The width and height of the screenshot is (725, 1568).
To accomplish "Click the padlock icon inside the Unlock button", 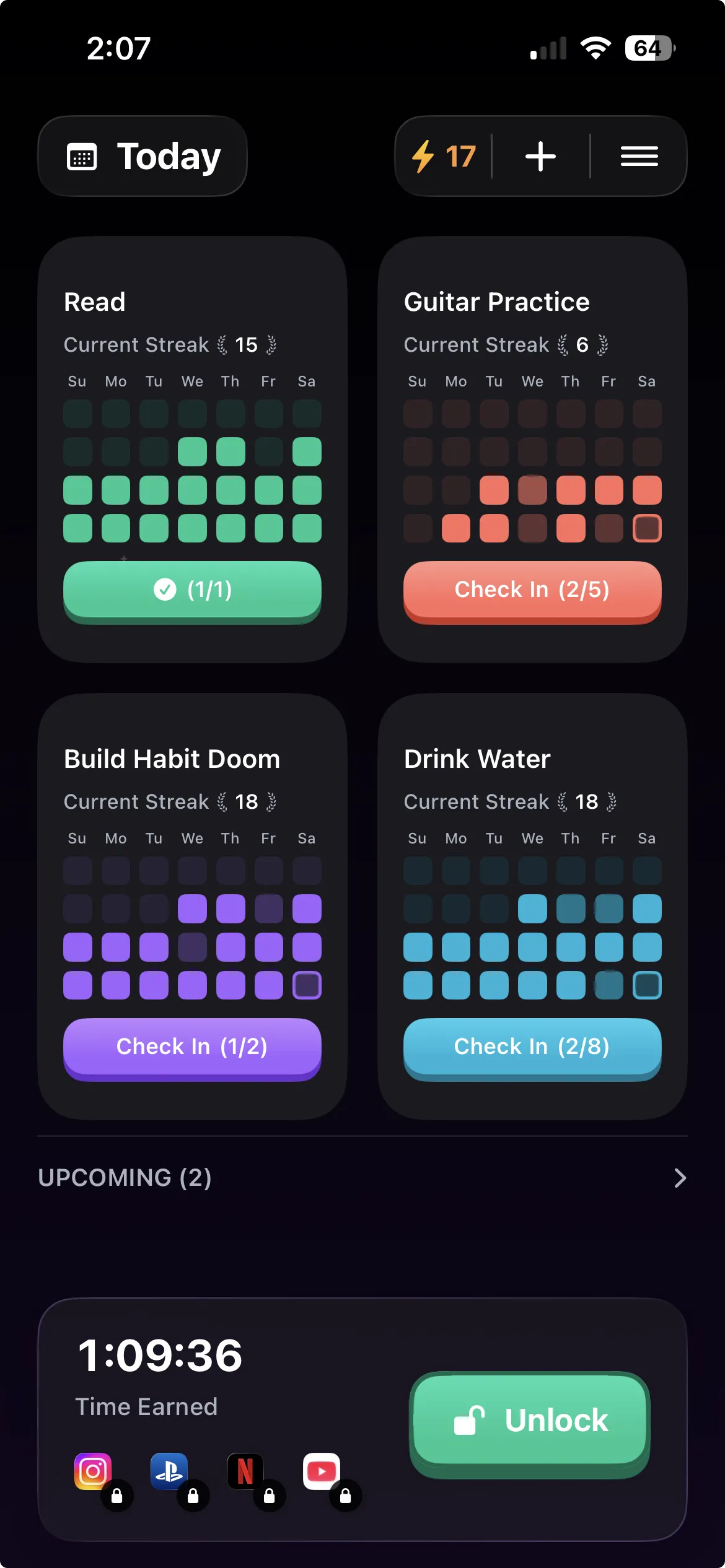I will tap(469, 1422).
